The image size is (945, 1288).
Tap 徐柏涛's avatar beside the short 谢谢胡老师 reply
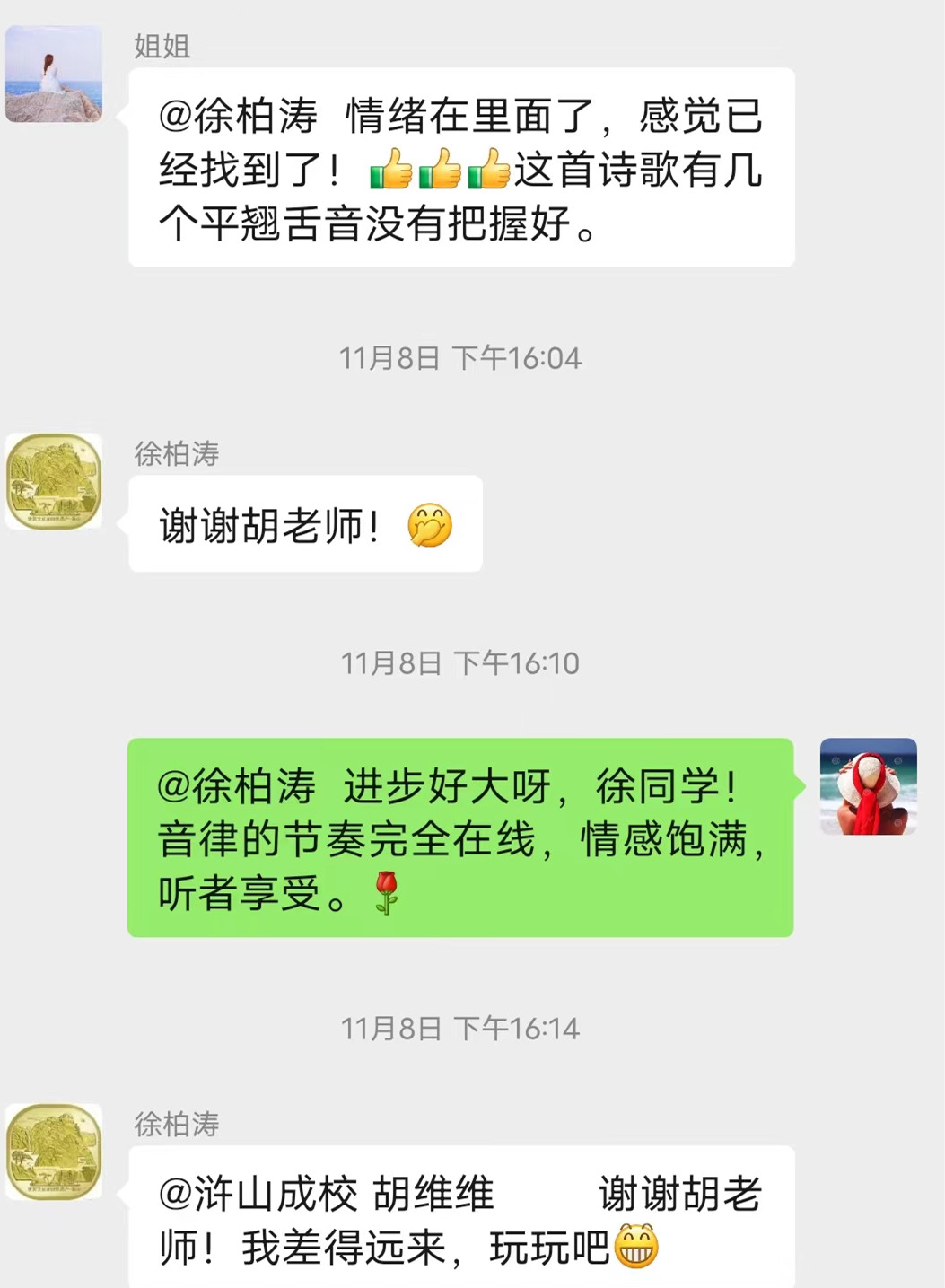coord(54,481)
